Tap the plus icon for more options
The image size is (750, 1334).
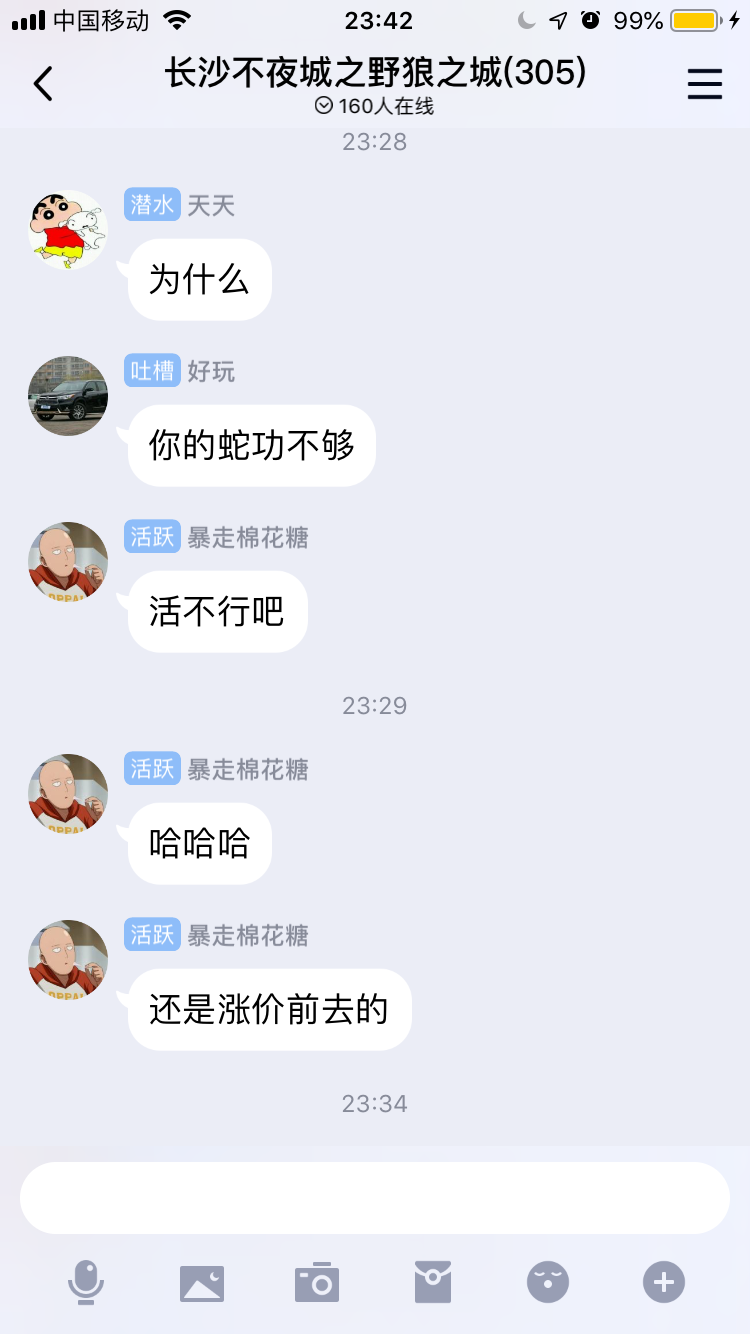[662, 1281]
